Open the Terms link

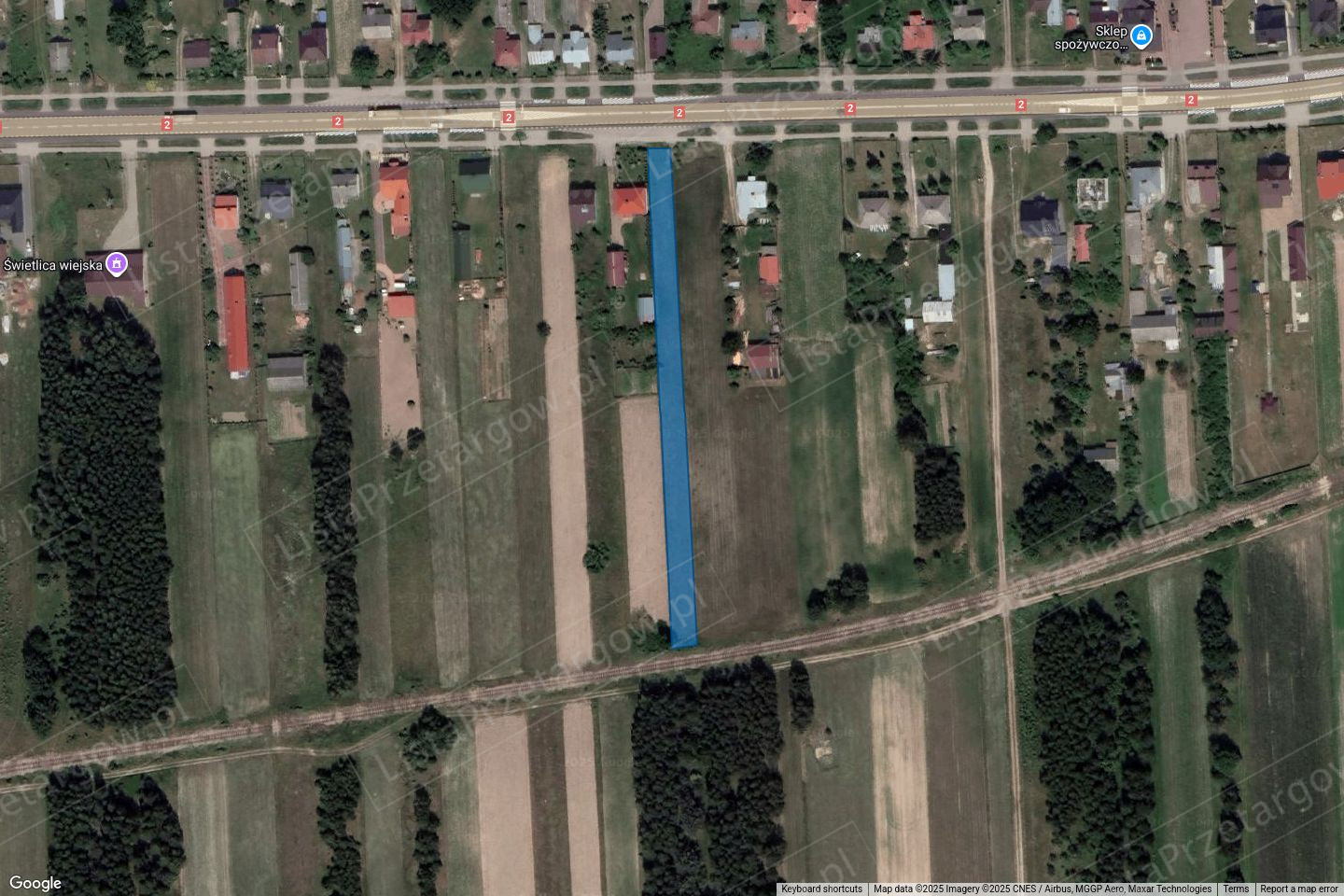click(1236, 889)
